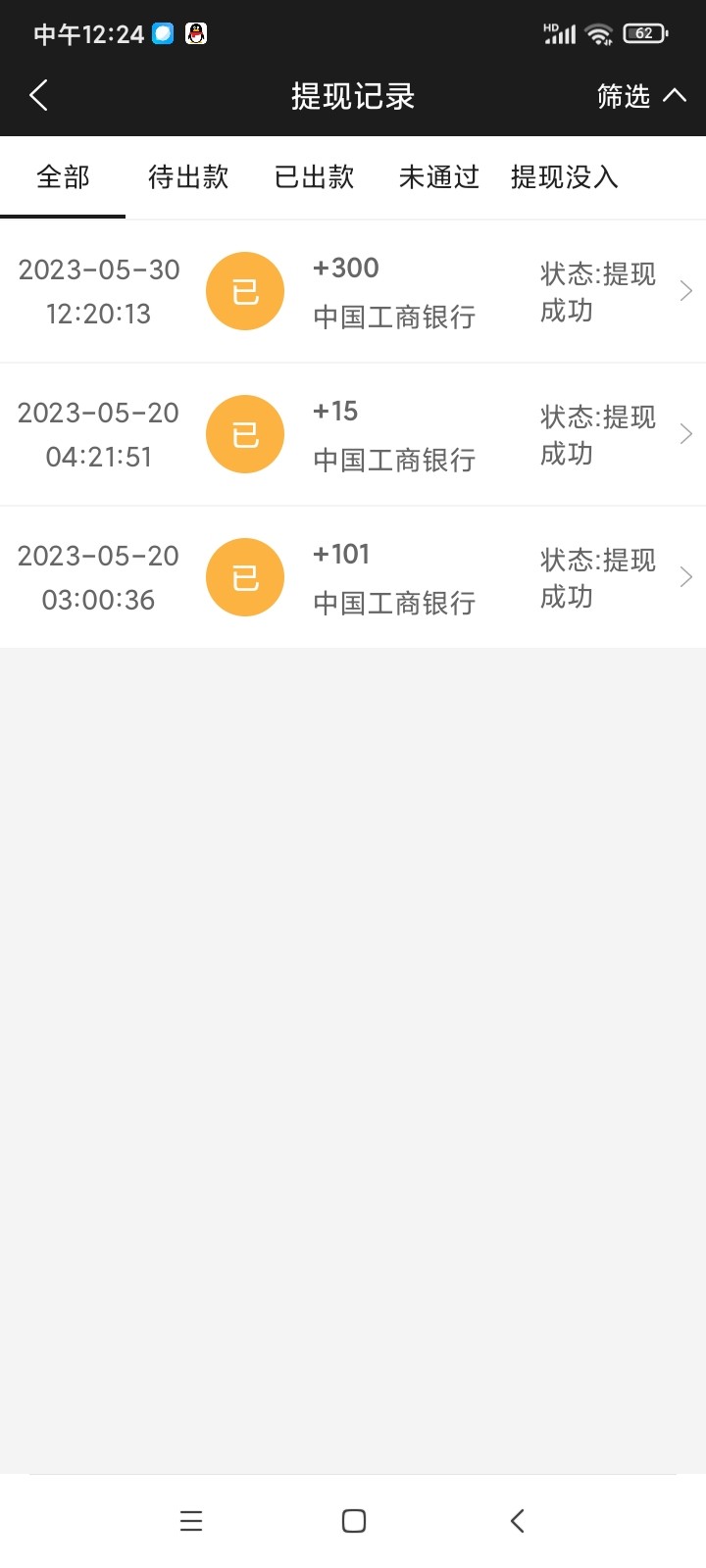
Task: Select the 已出款 tab
Action: (314, 177)
